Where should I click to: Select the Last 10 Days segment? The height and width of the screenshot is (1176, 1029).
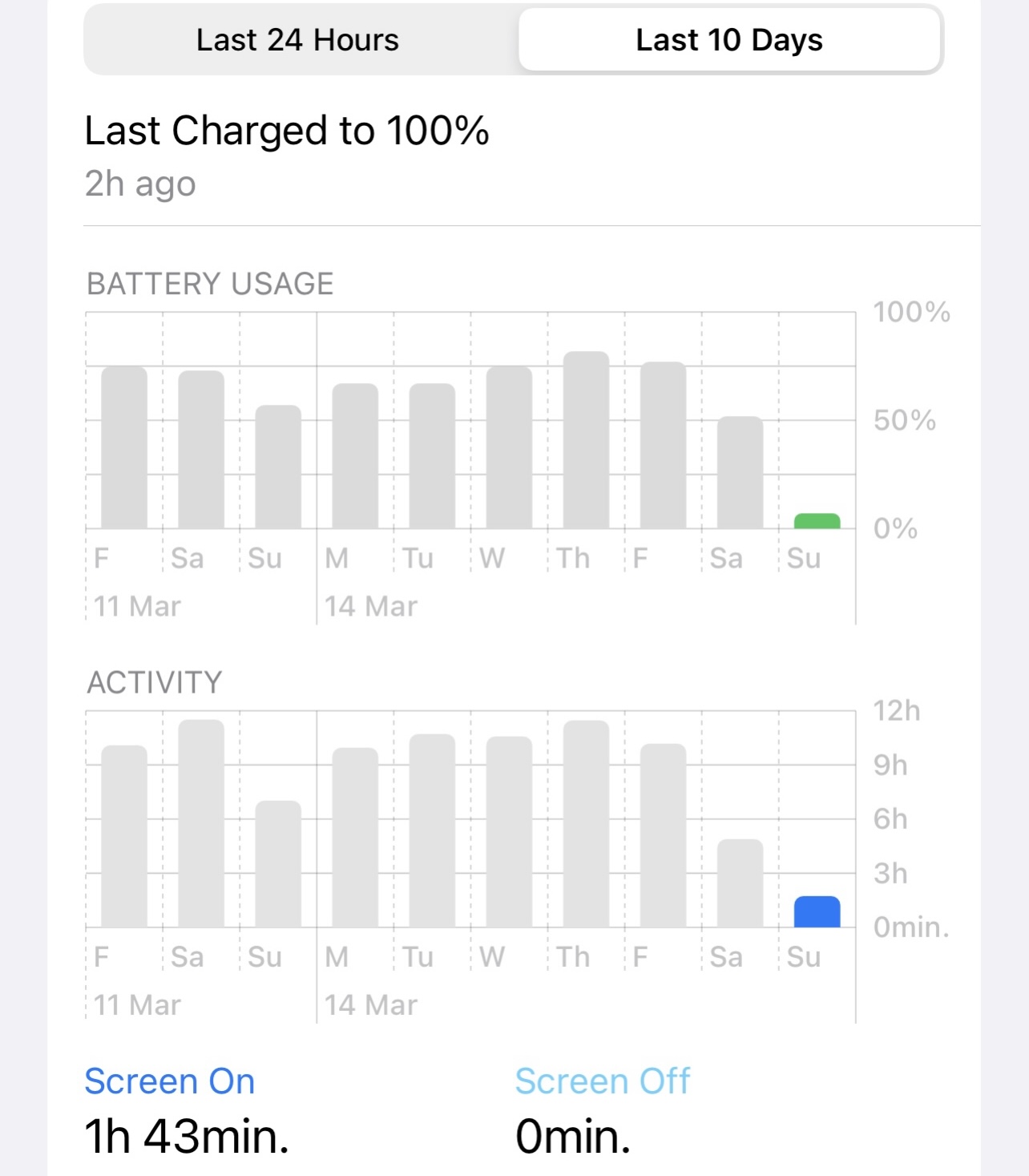[728, 40]
